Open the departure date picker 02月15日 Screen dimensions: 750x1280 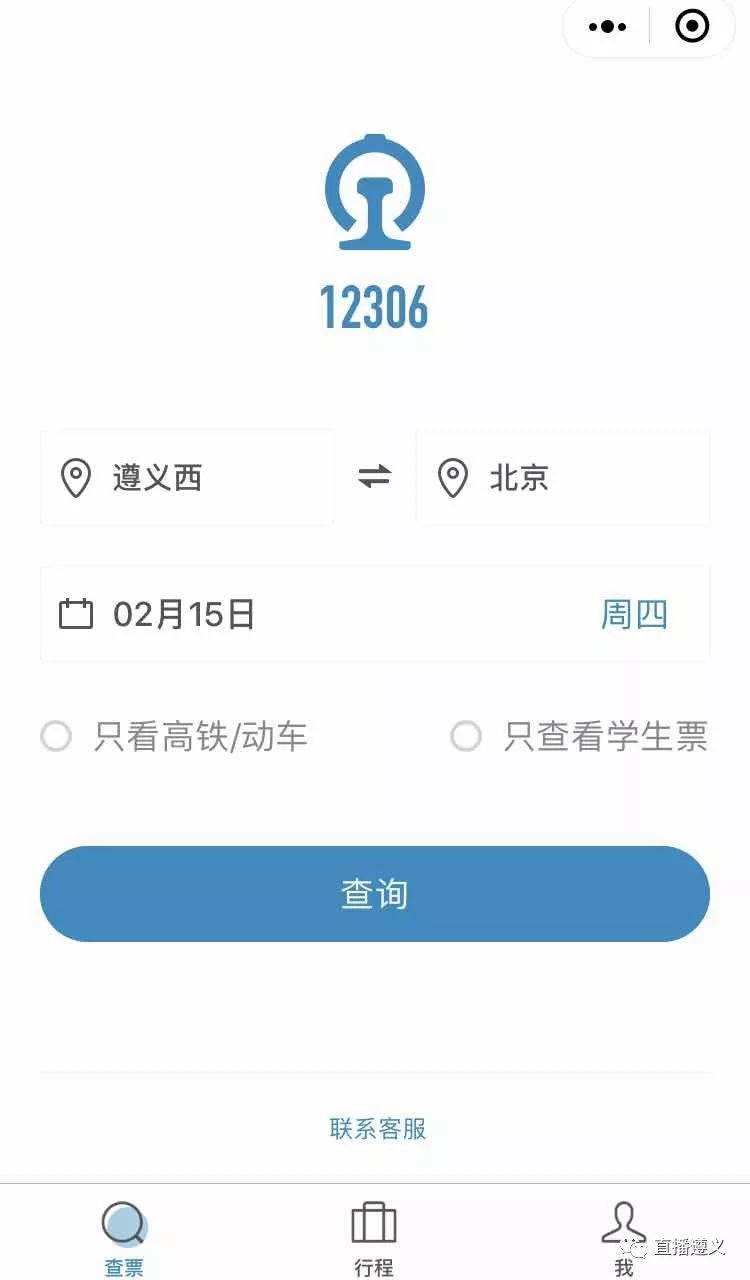coord(186,614)
